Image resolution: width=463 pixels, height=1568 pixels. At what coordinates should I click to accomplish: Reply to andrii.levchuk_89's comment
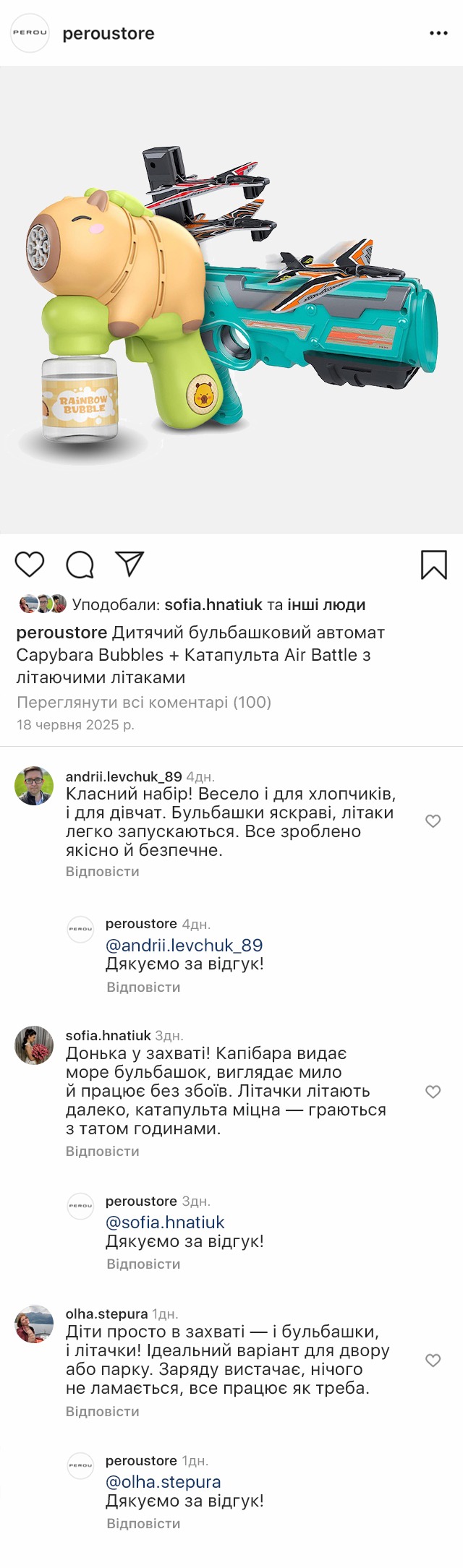[102, 872]
